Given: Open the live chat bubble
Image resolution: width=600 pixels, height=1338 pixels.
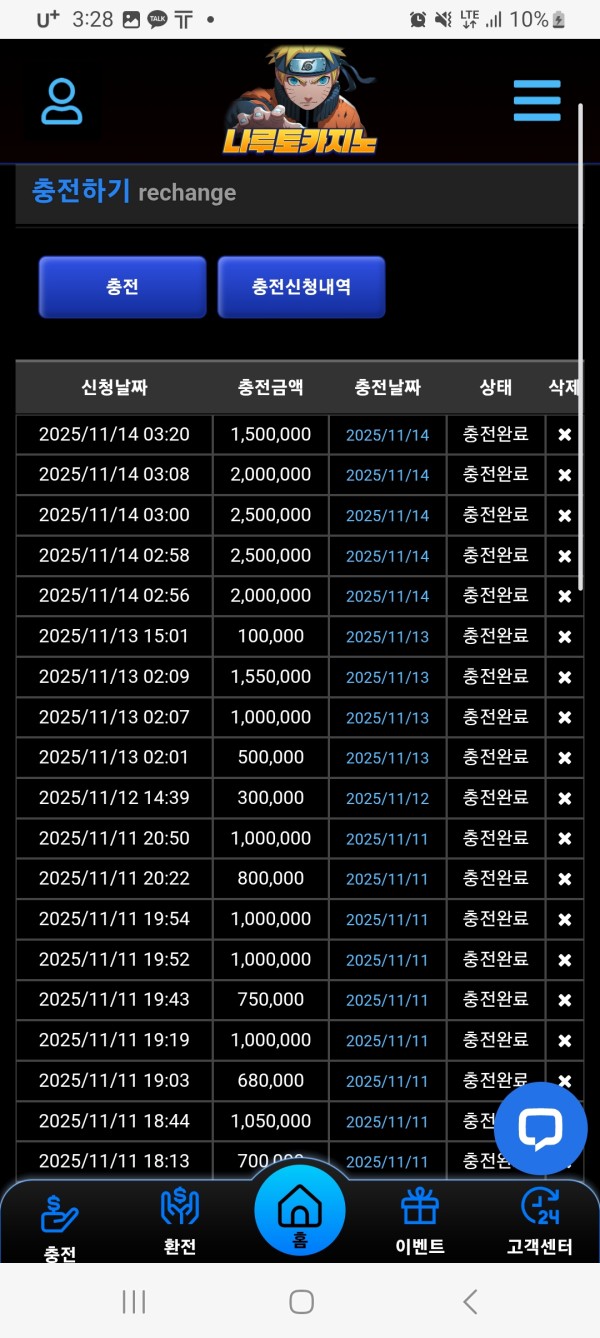Looking at the screenshot, I should click(540, 1128).
